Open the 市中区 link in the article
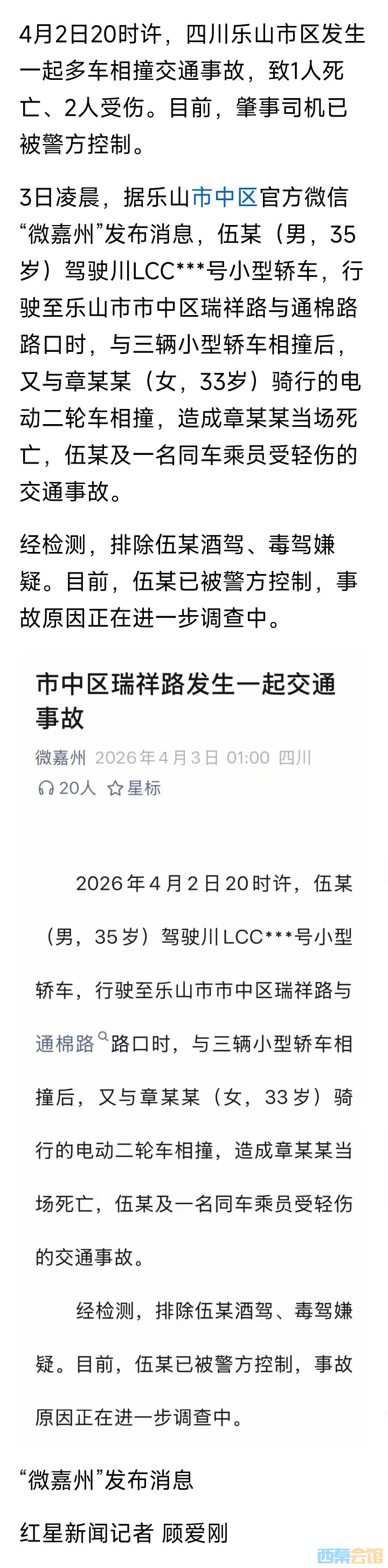 click(x=225, y=197)
